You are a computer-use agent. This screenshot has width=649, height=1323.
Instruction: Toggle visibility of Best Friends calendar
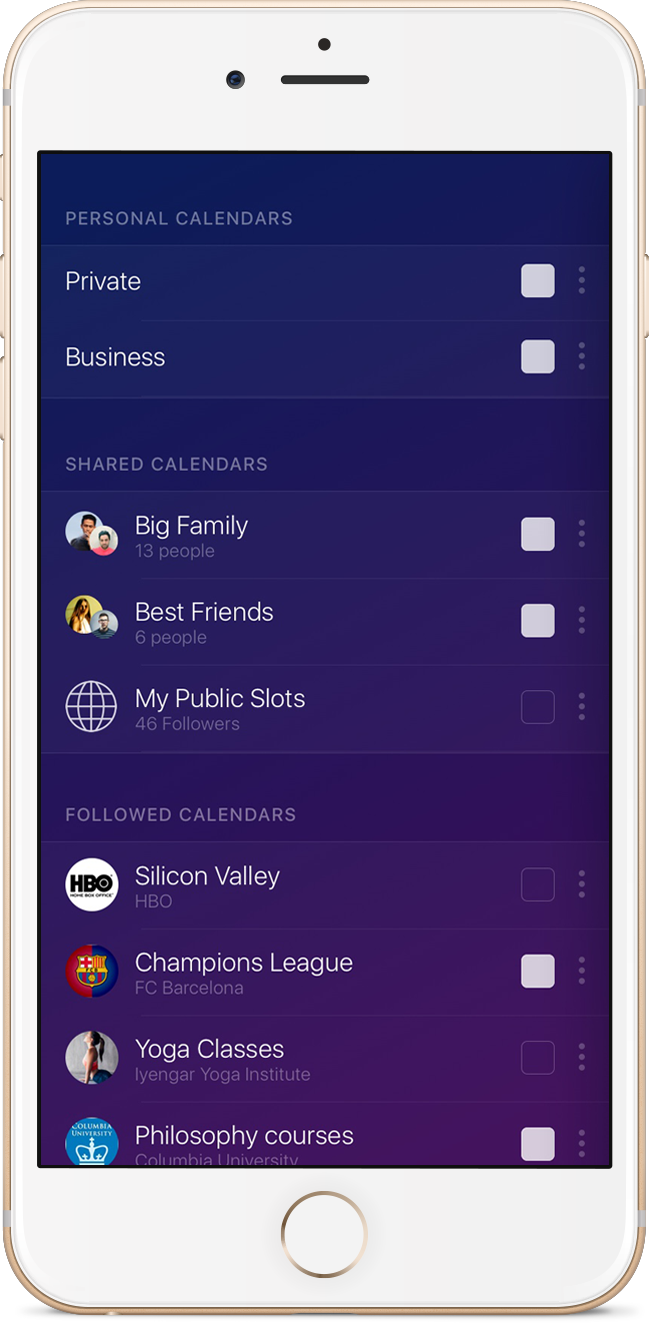538,621
